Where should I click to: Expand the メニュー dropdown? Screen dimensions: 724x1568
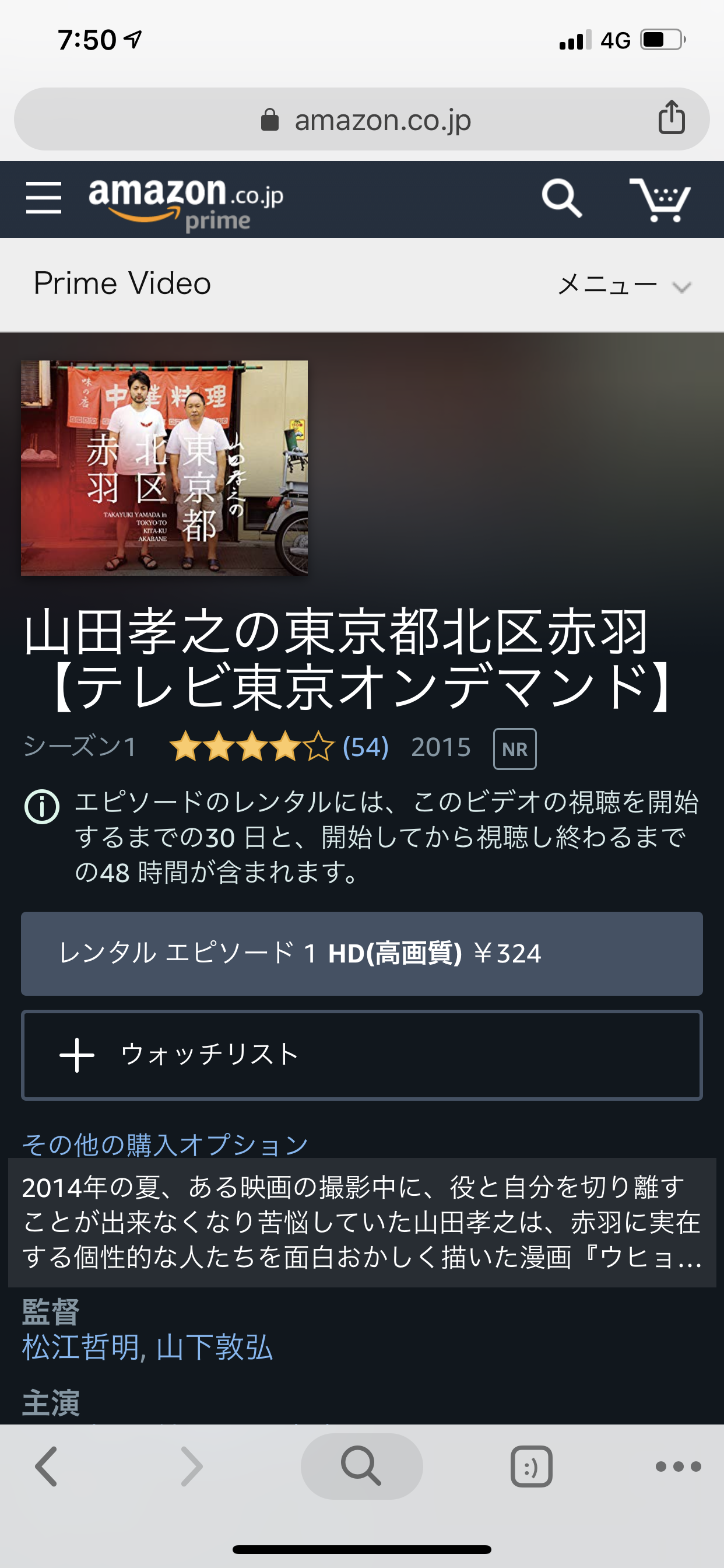[624, 285]
